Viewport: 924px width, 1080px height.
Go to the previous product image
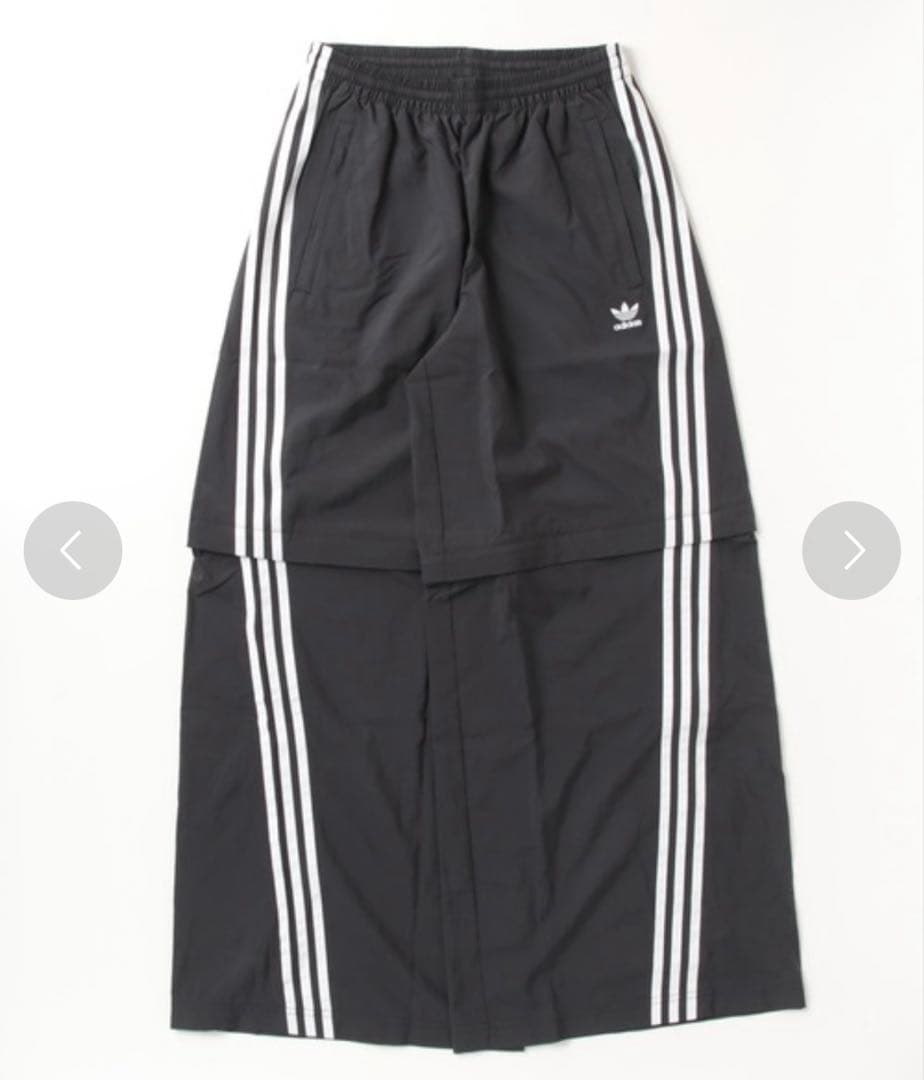(73, 550)
